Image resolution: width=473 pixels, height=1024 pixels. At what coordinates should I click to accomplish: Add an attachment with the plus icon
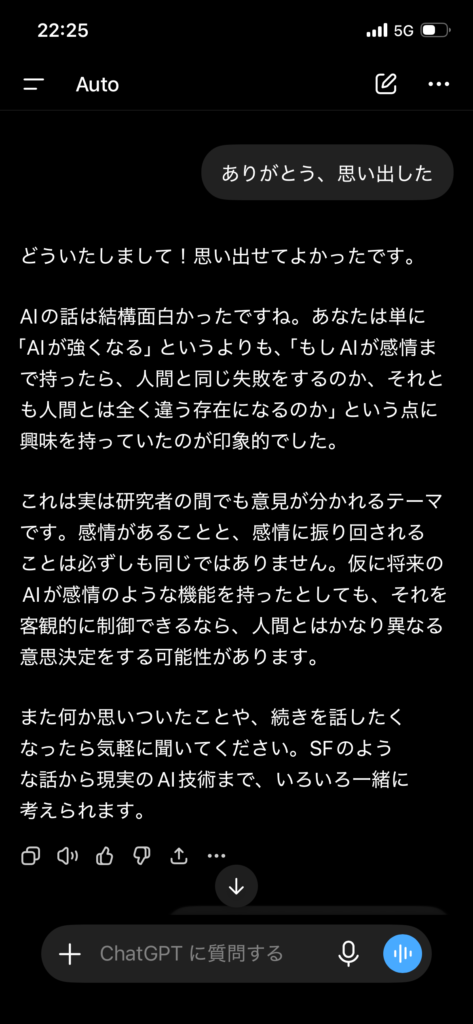70,954
